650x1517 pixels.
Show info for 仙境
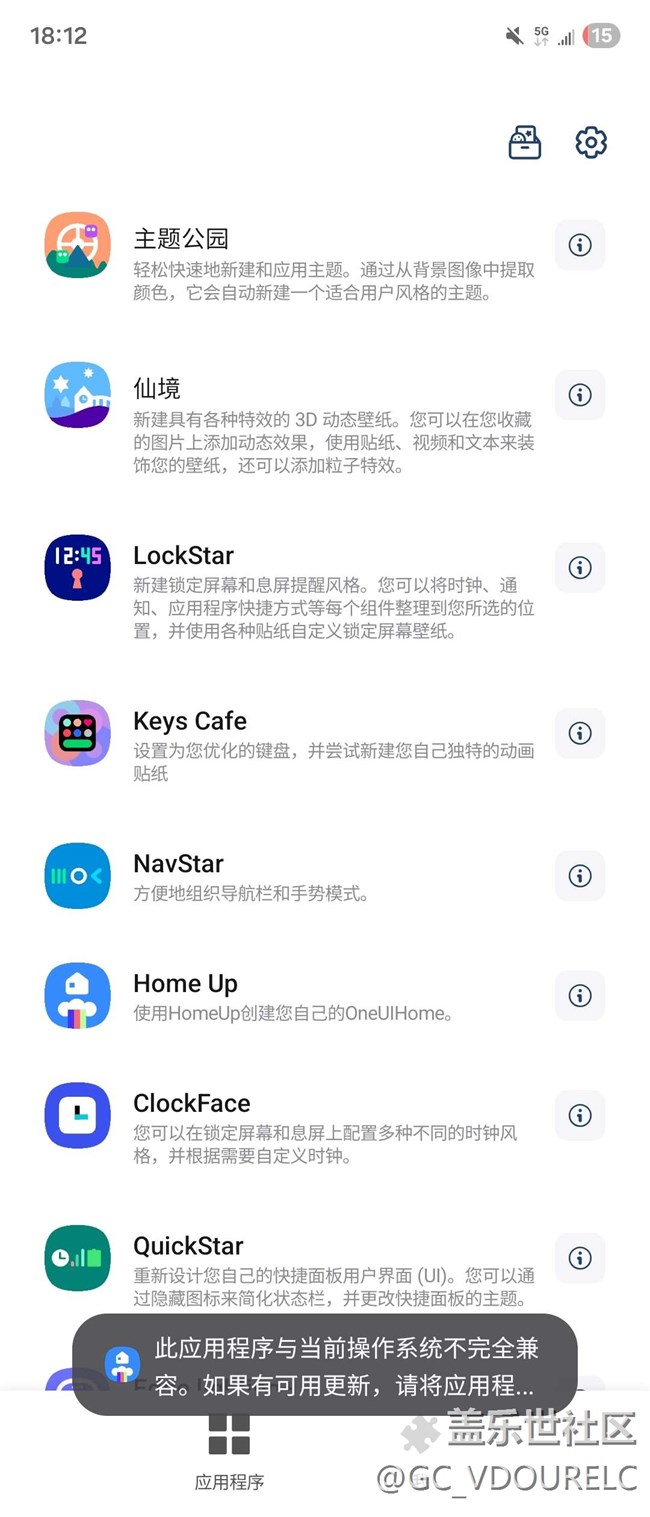point(580,395)
